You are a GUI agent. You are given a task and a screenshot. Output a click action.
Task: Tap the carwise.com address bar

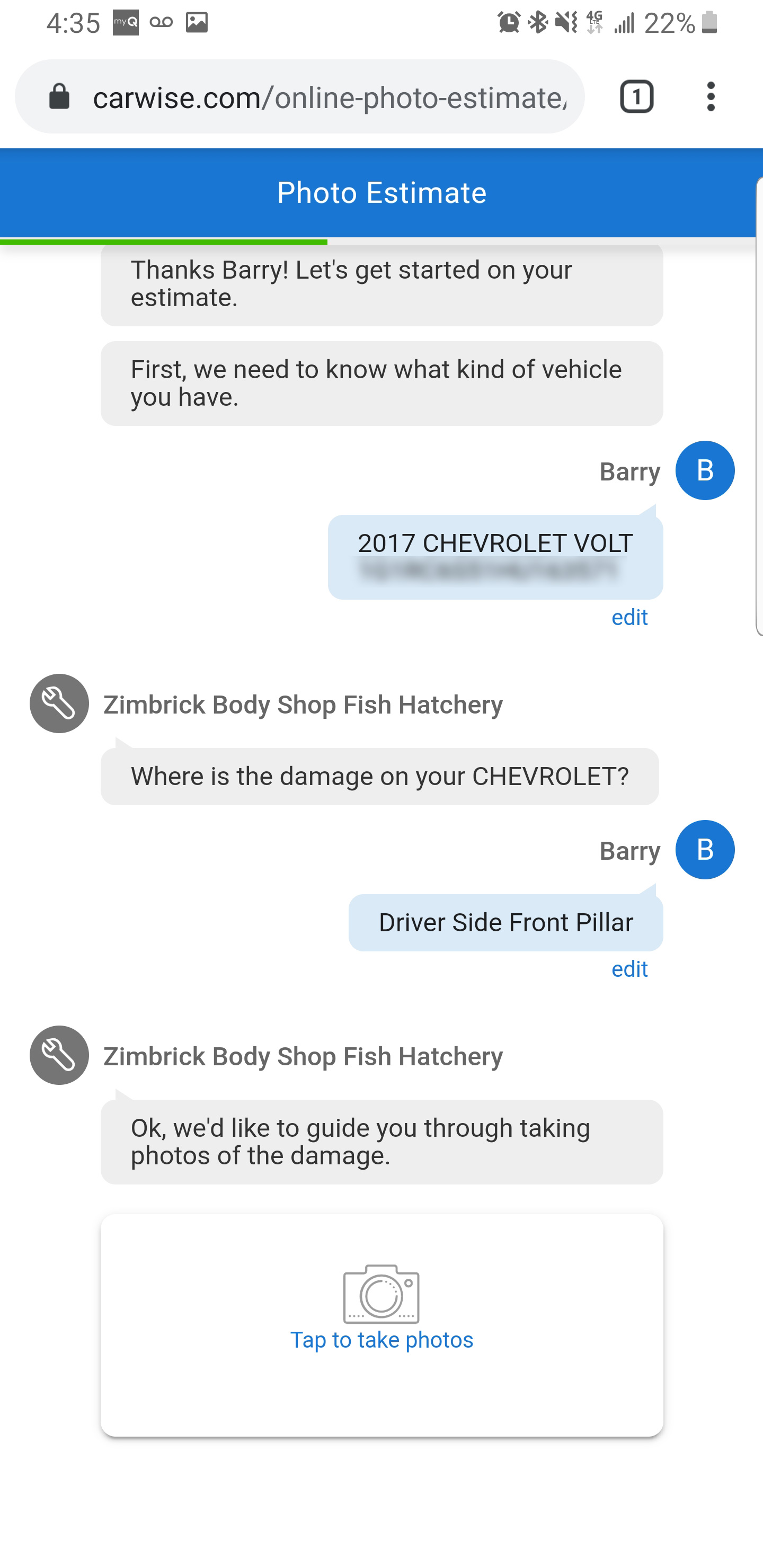(329, 97)
